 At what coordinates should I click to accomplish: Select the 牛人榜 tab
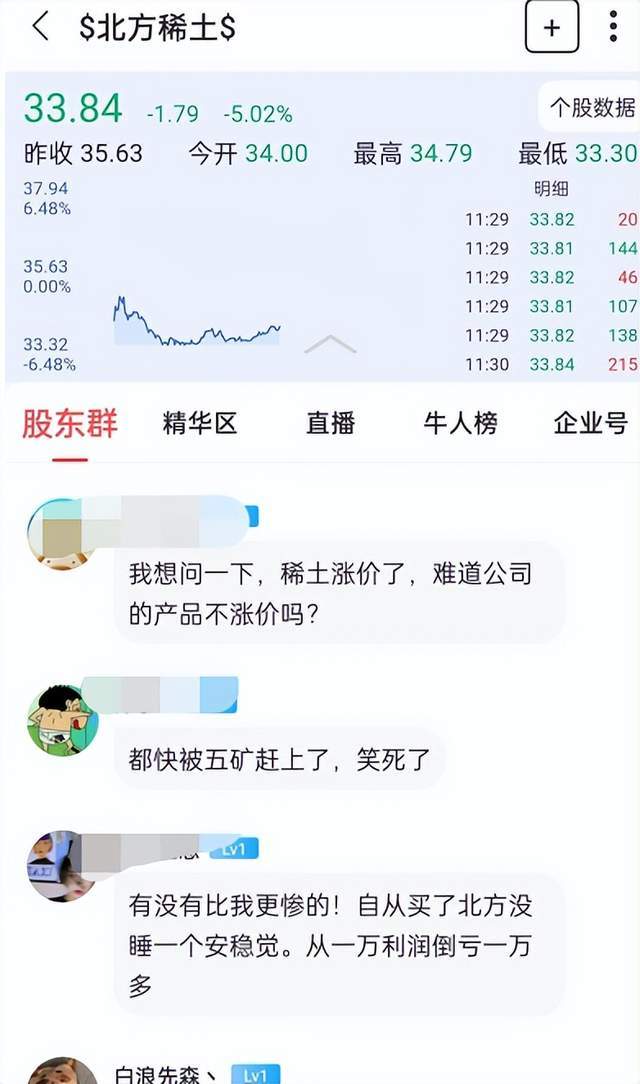coord(460,424)
